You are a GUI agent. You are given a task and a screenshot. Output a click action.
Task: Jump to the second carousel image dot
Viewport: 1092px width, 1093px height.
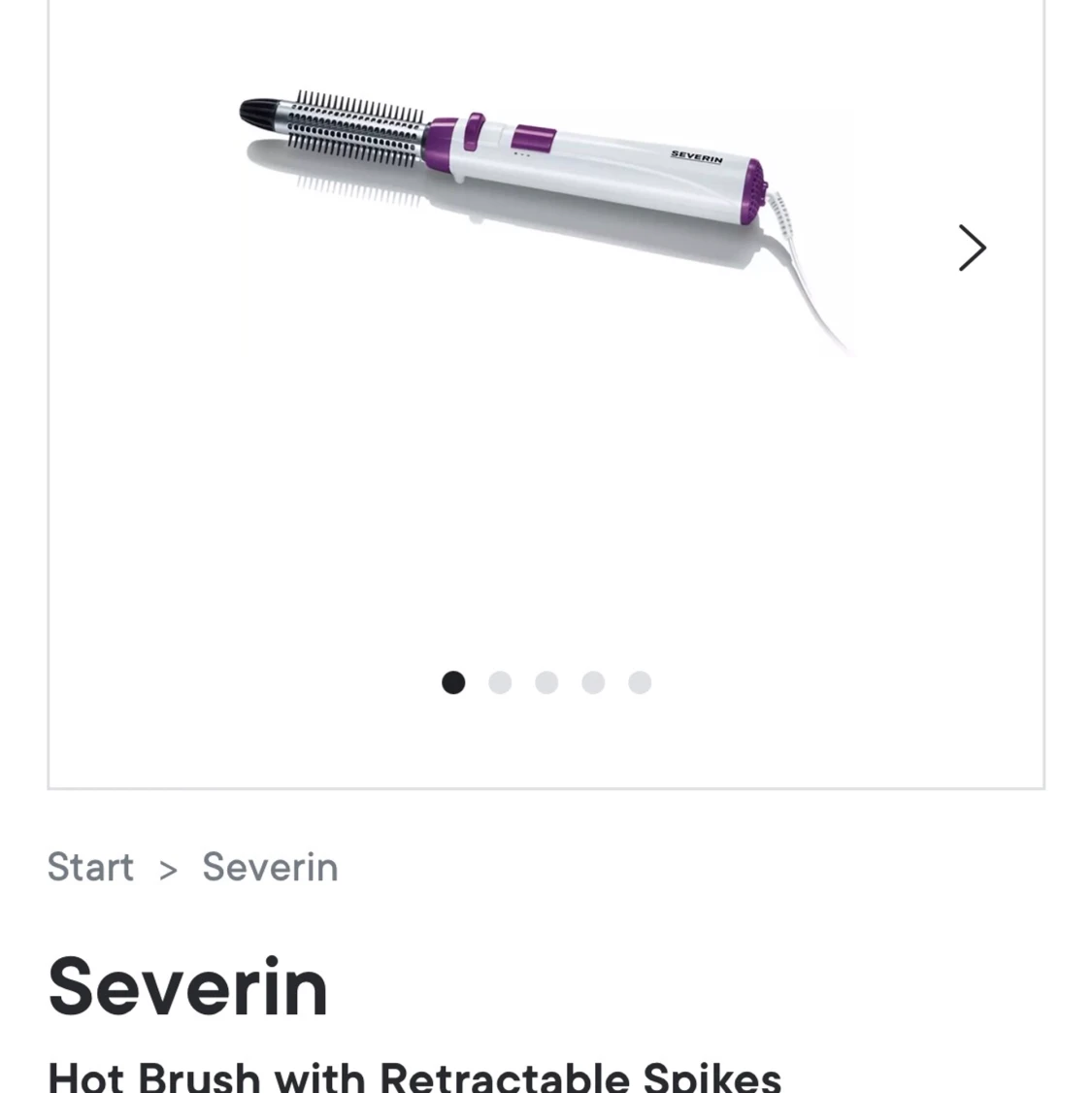coord(500,682)
